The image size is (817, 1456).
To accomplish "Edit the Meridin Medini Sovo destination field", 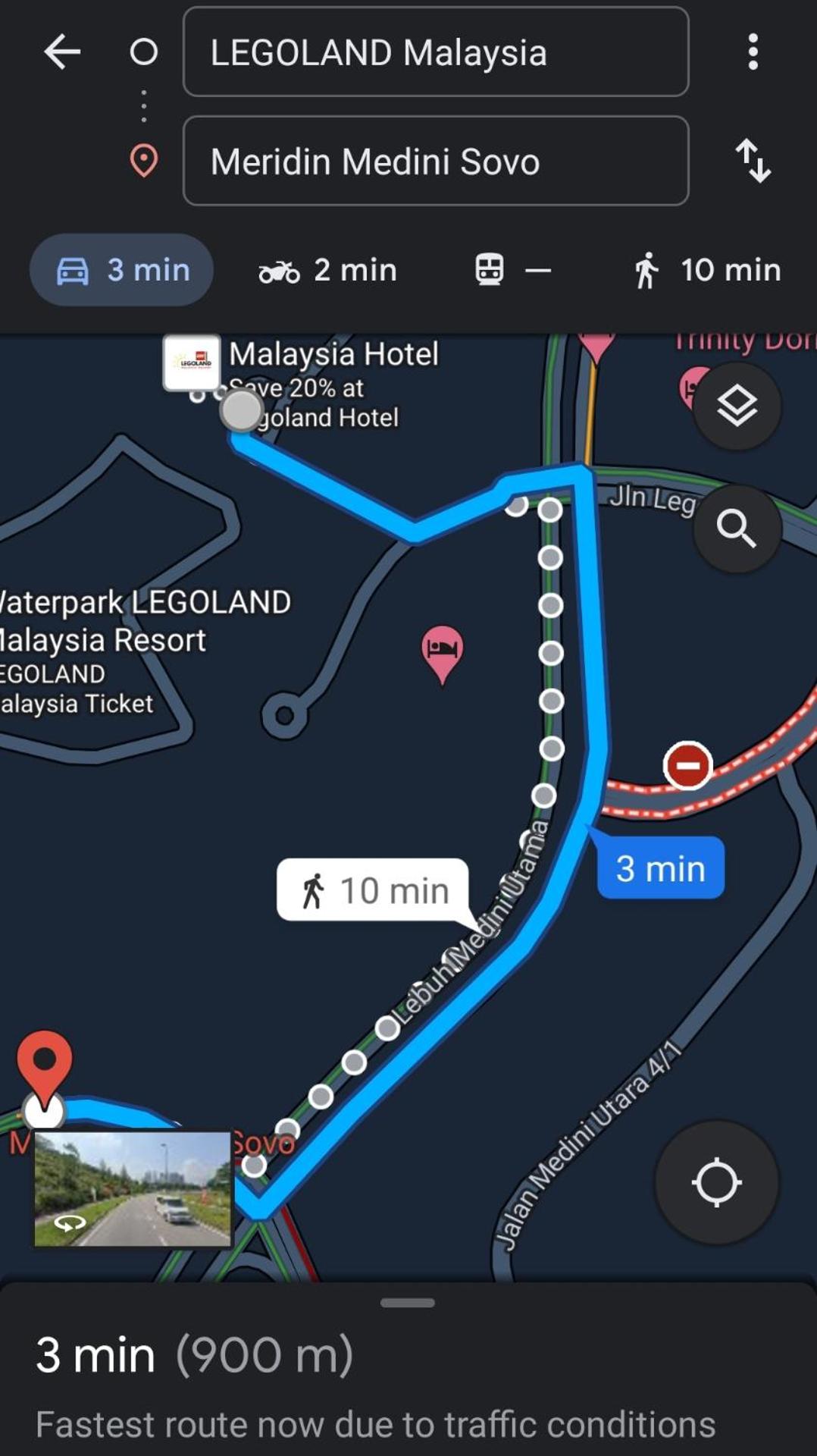I will 436,161.
